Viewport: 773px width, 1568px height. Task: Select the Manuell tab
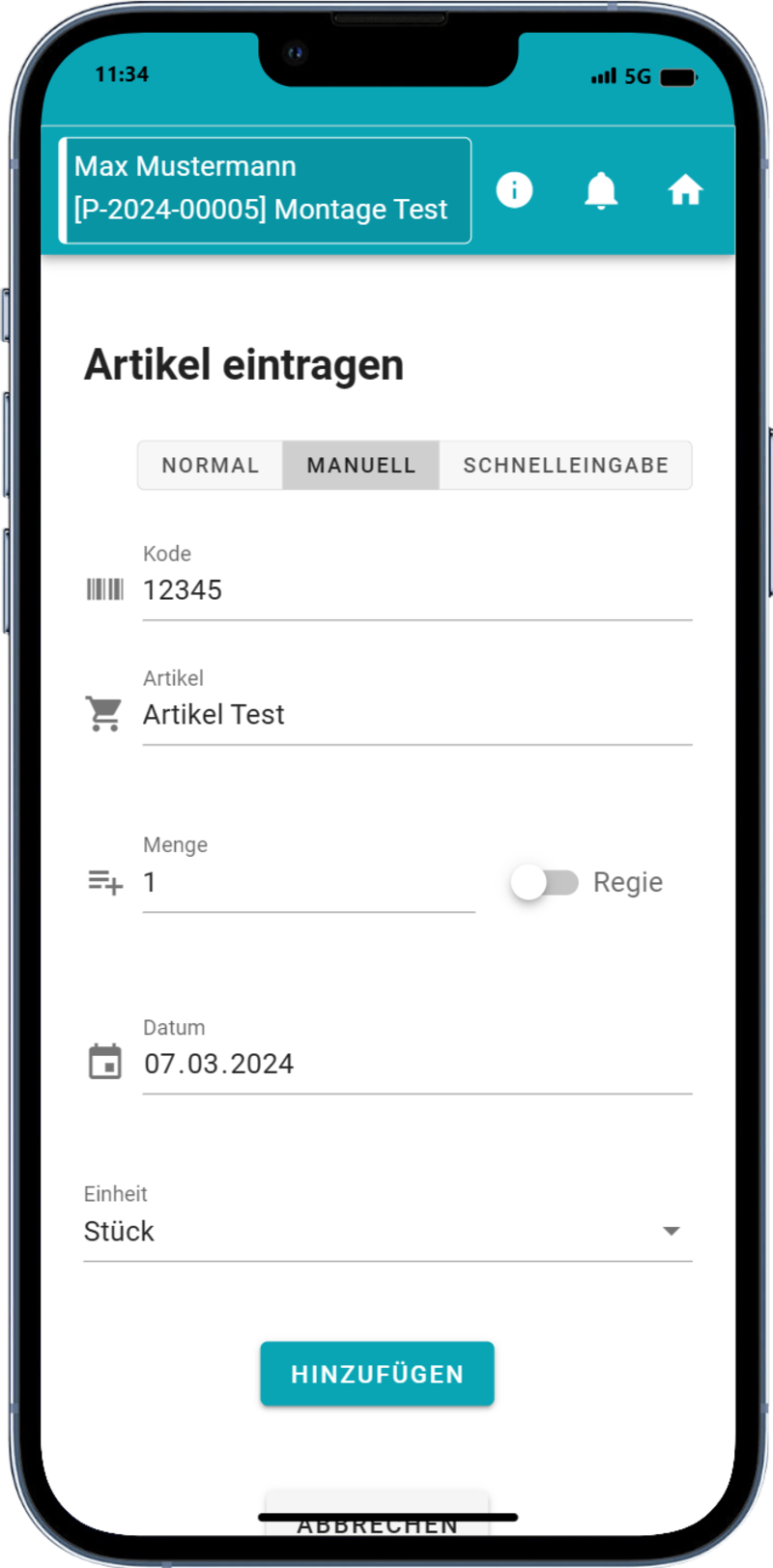(x=361, y=466)
